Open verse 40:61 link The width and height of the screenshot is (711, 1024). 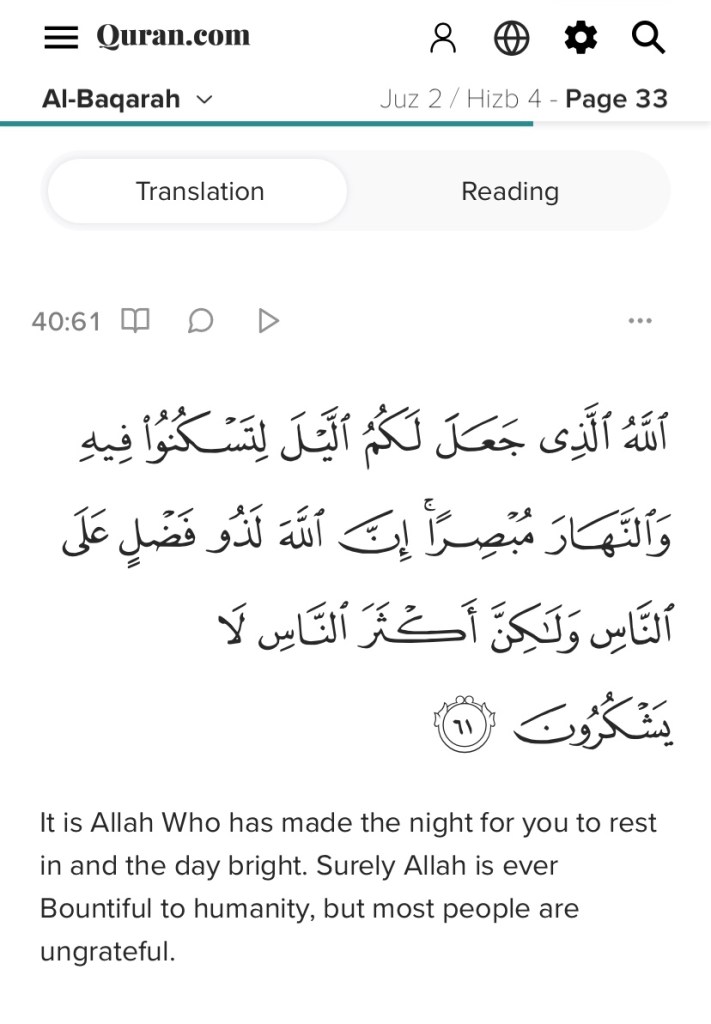tap(66, 321)
